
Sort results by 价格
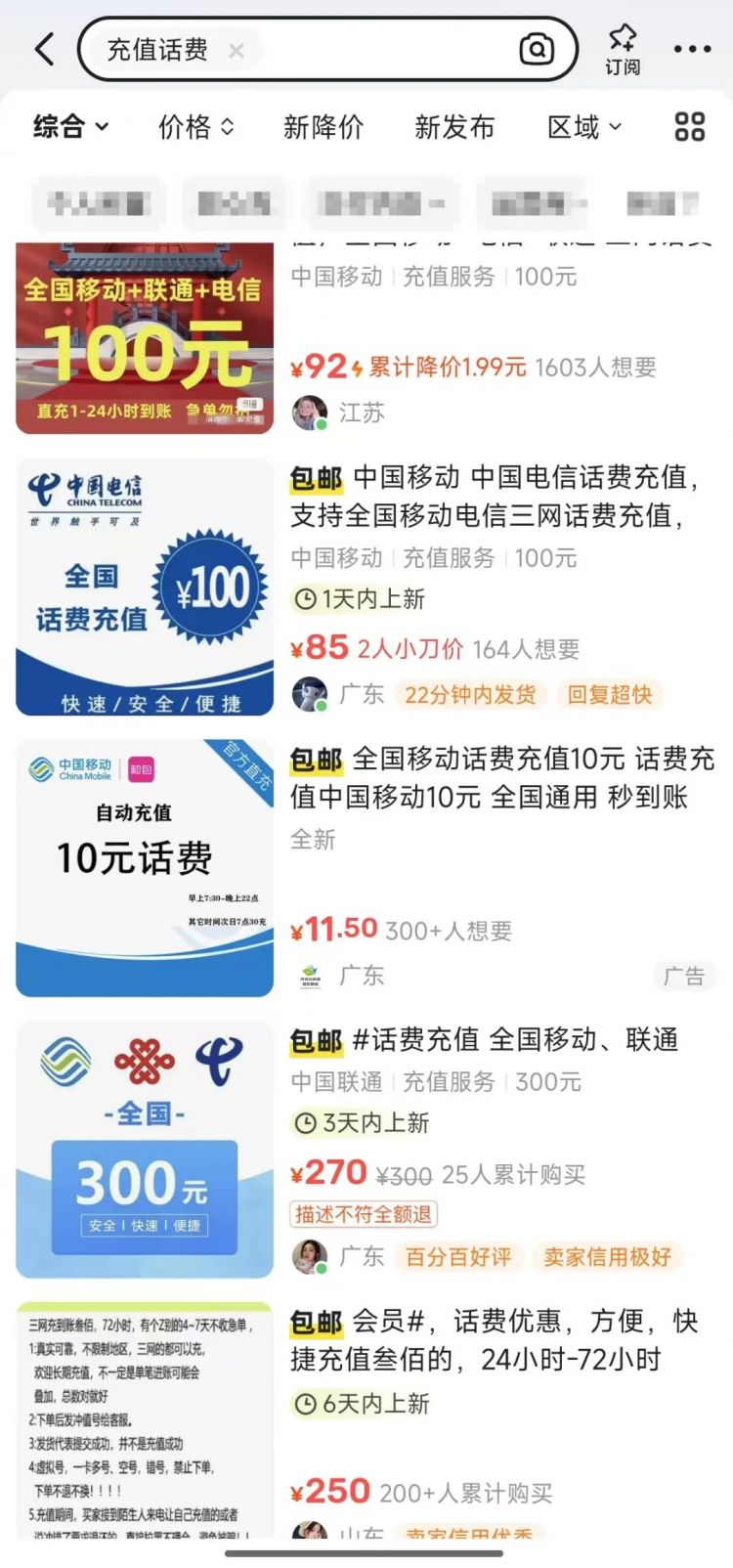195,127
